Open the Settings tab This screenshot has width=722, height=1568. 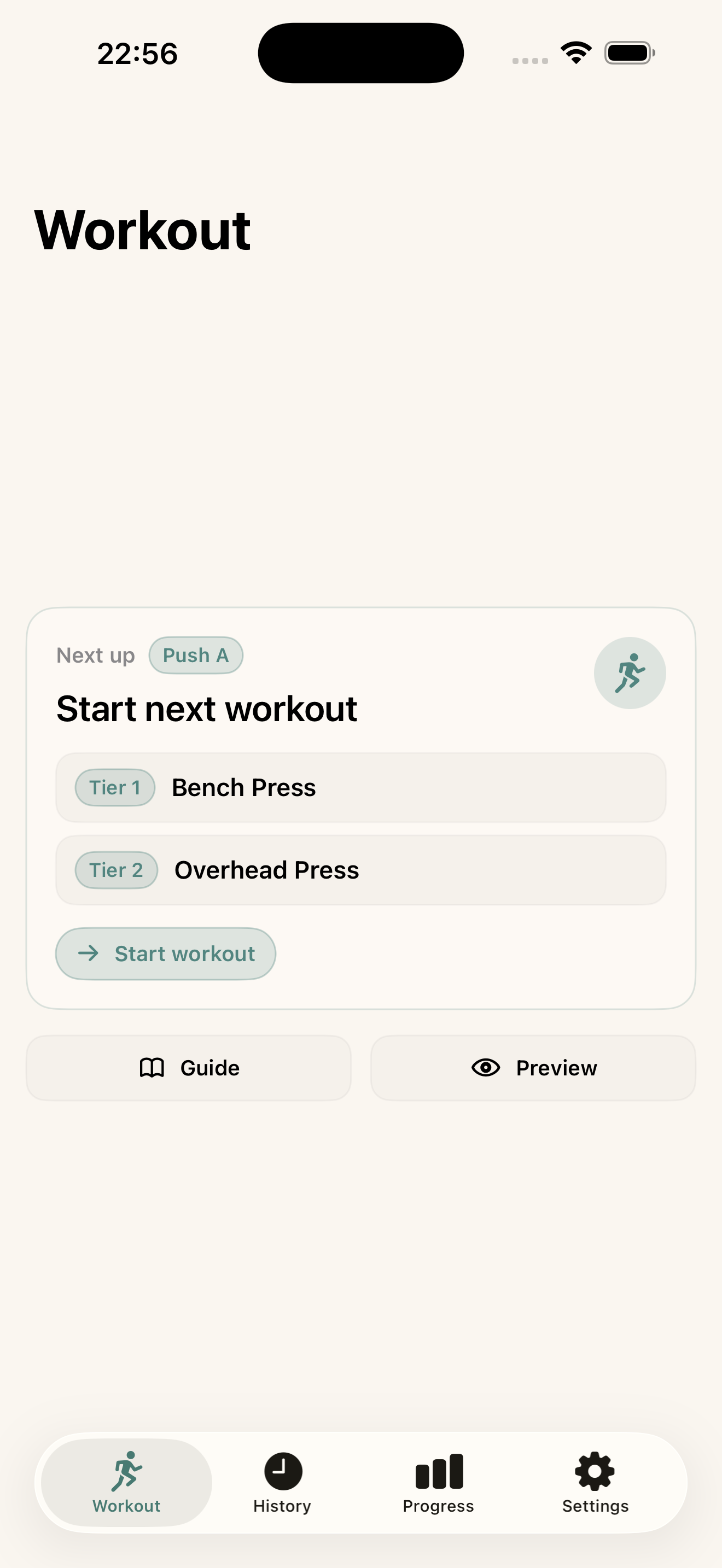click(595, 1483)
